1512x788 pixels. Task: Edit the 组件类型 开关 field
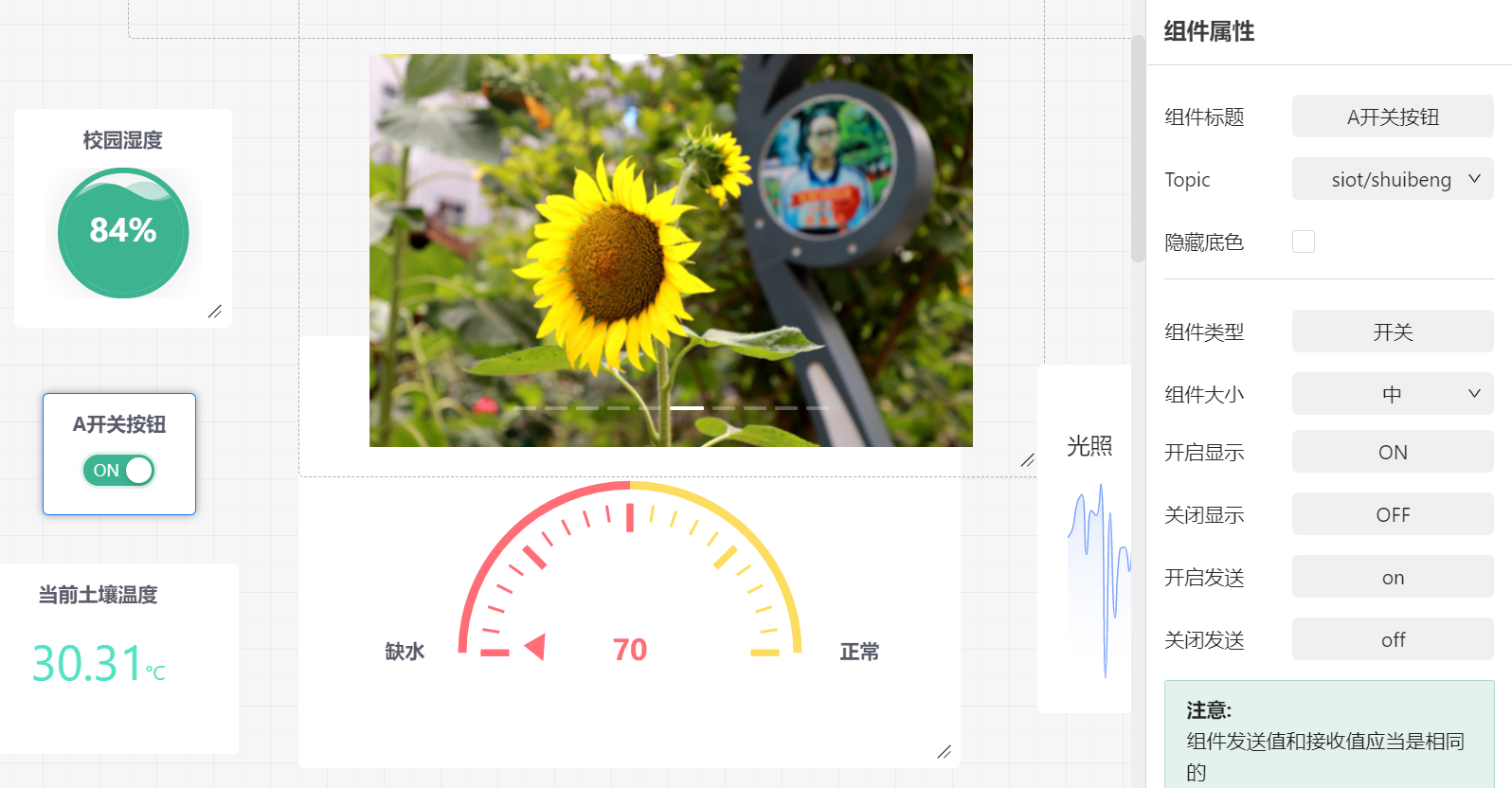1392,331
